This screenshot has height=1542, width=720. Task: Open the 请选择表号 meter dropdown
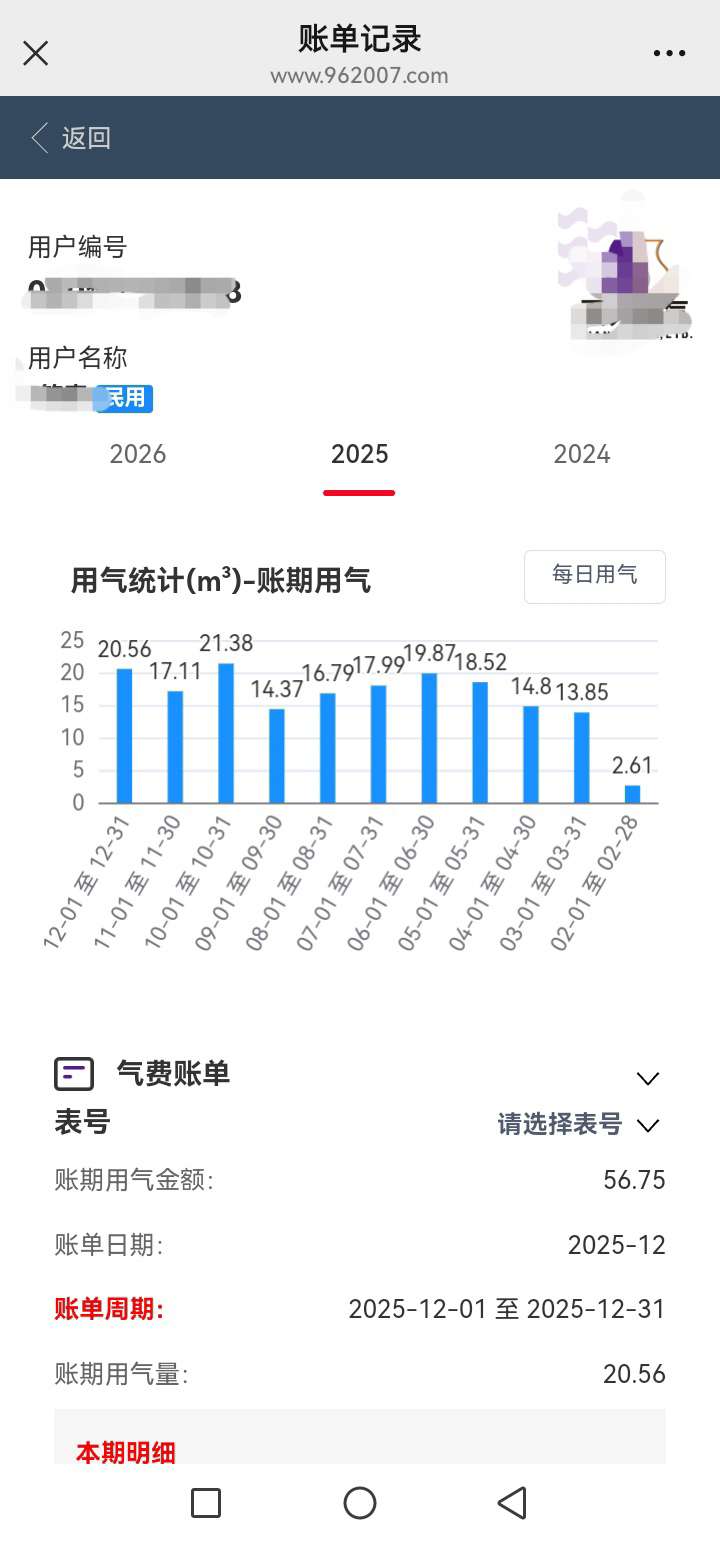tap(578, 1125)
